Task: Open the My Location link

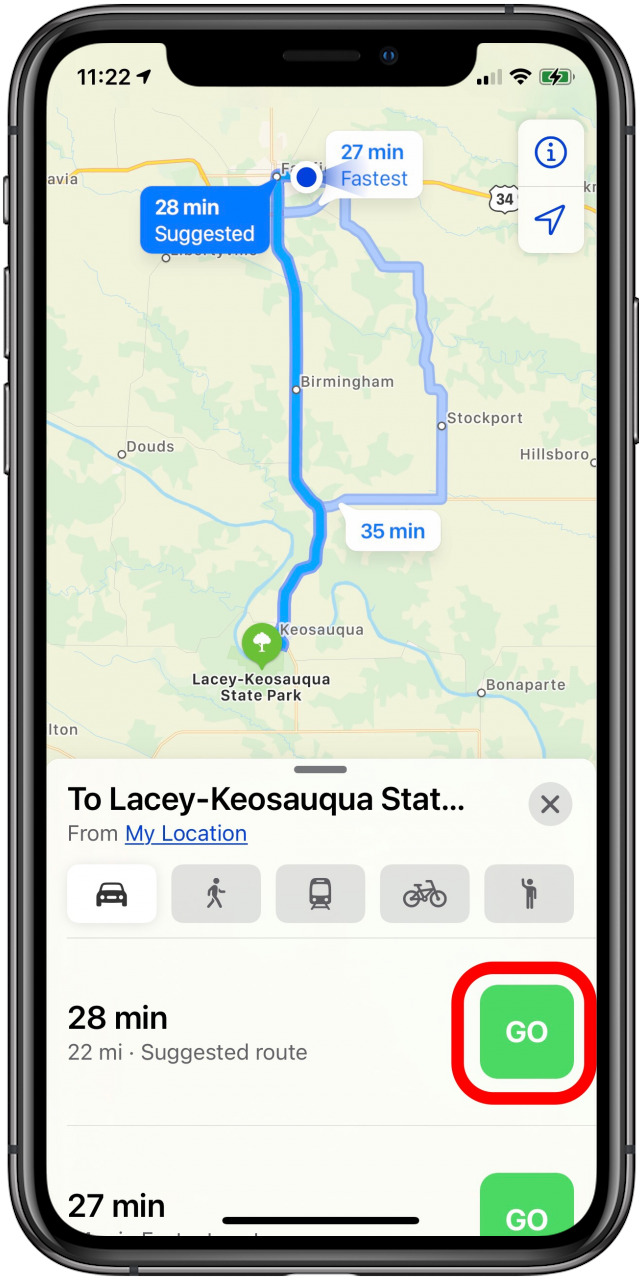Action: click(x=186, y=833)
